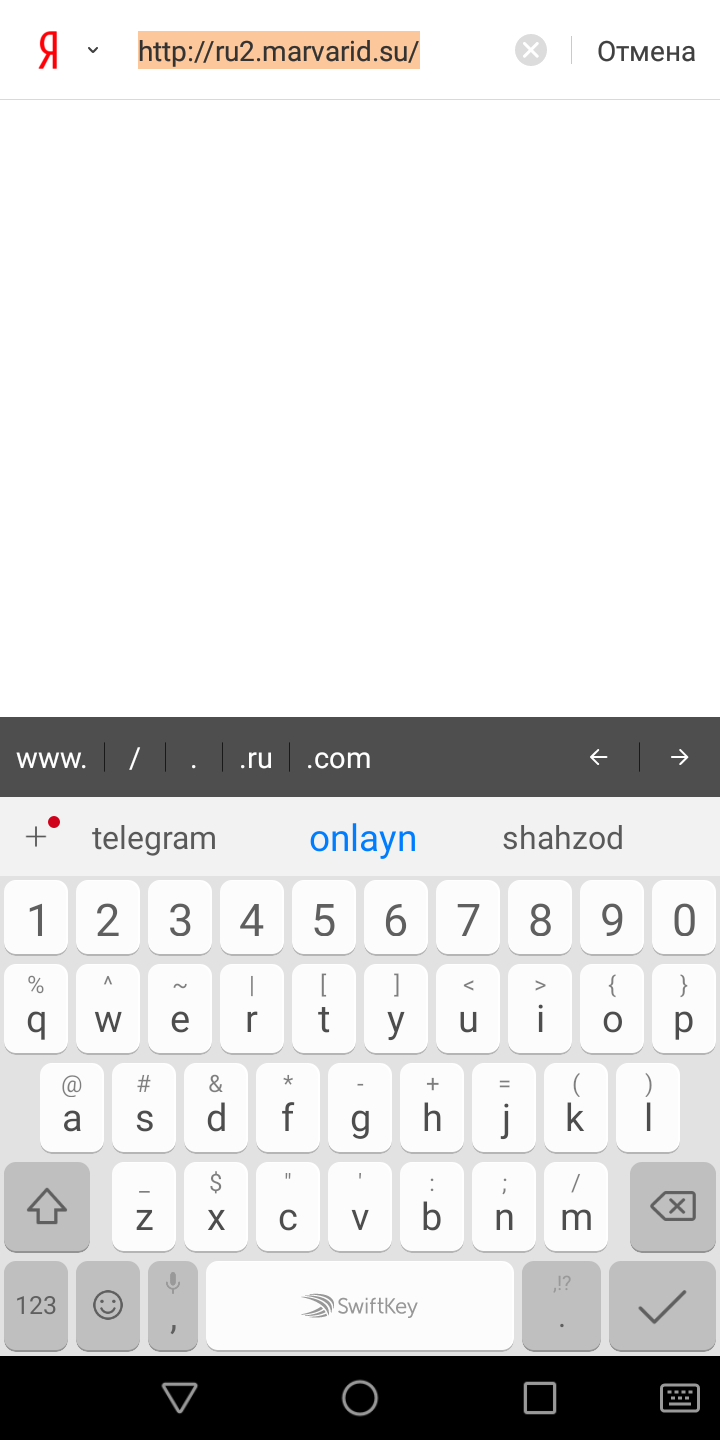Open SwiftKey toolbar plus menu
This screenshot has width=720, height=1440.
pyautogui.click(x=38, y=836)
